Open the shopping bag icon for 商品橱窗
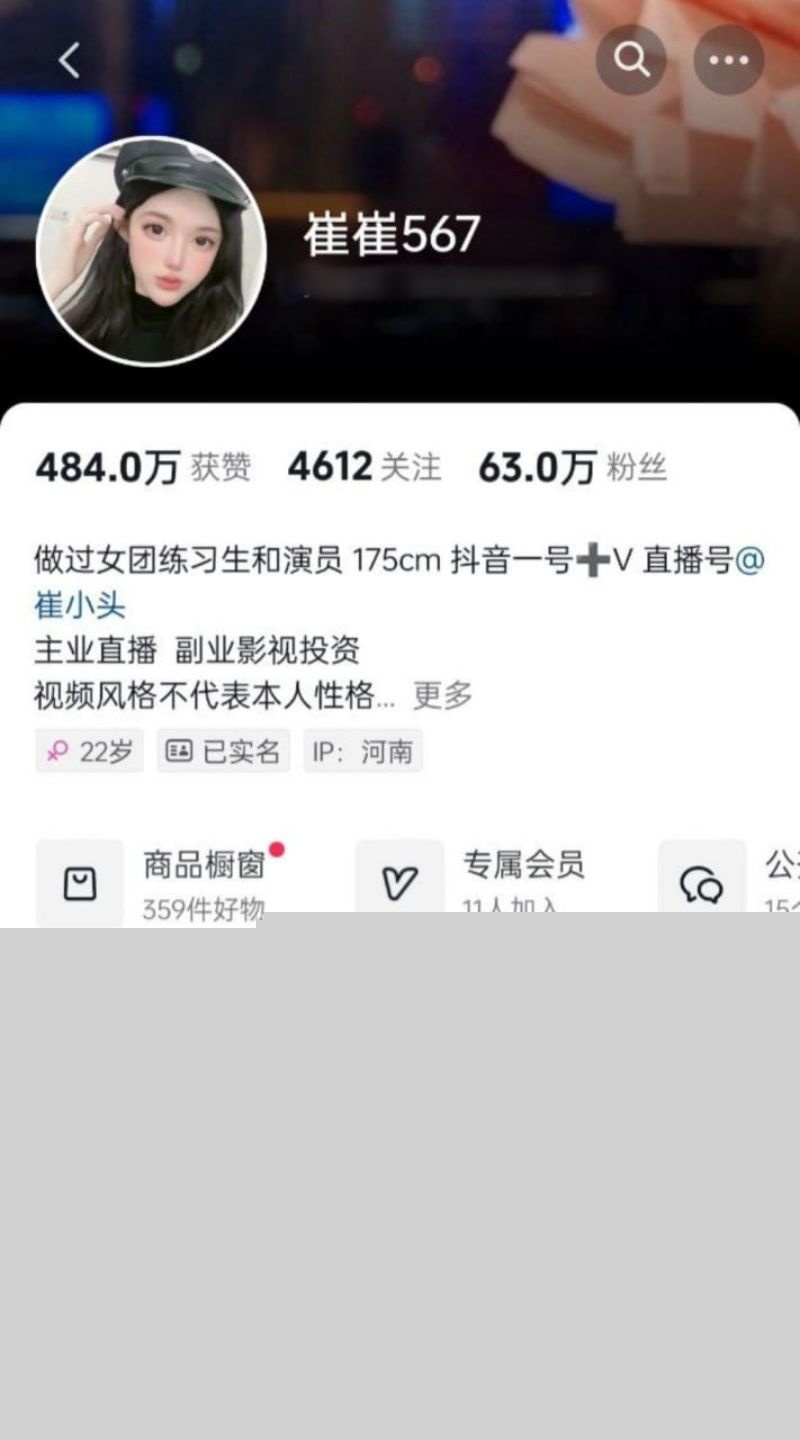This screenshot has width=800, height=1440. (x=82, y=883)
